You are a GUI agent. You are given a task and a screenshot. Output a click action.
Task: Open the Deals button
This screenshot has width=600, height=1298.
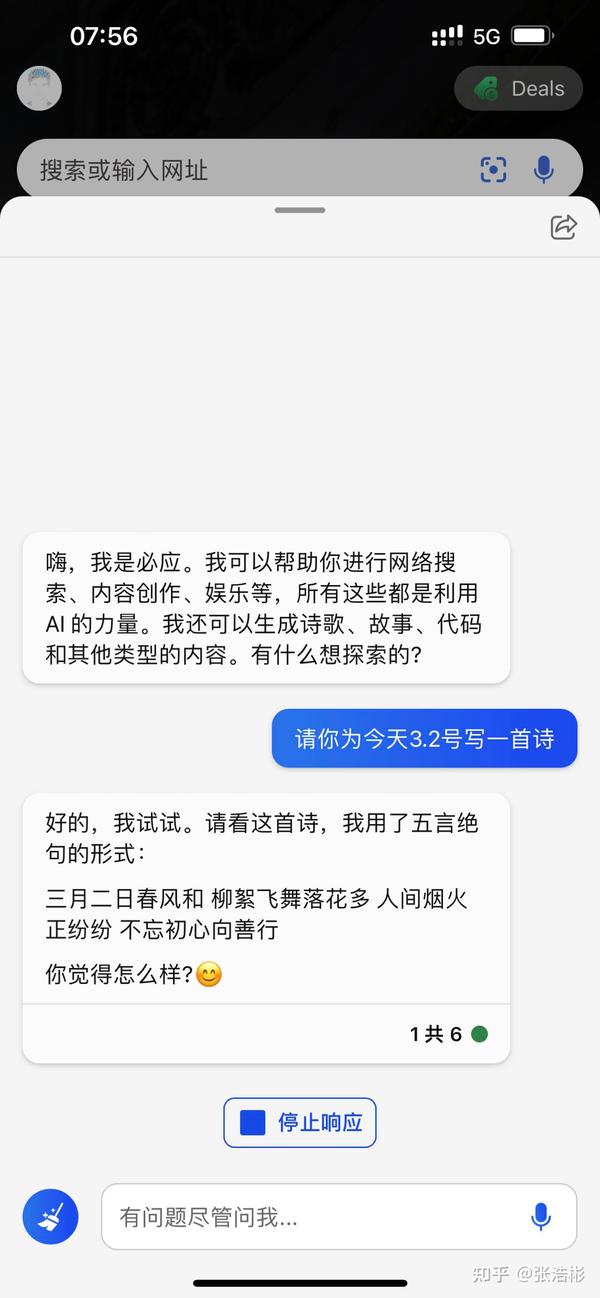click(x=518, y=88)
